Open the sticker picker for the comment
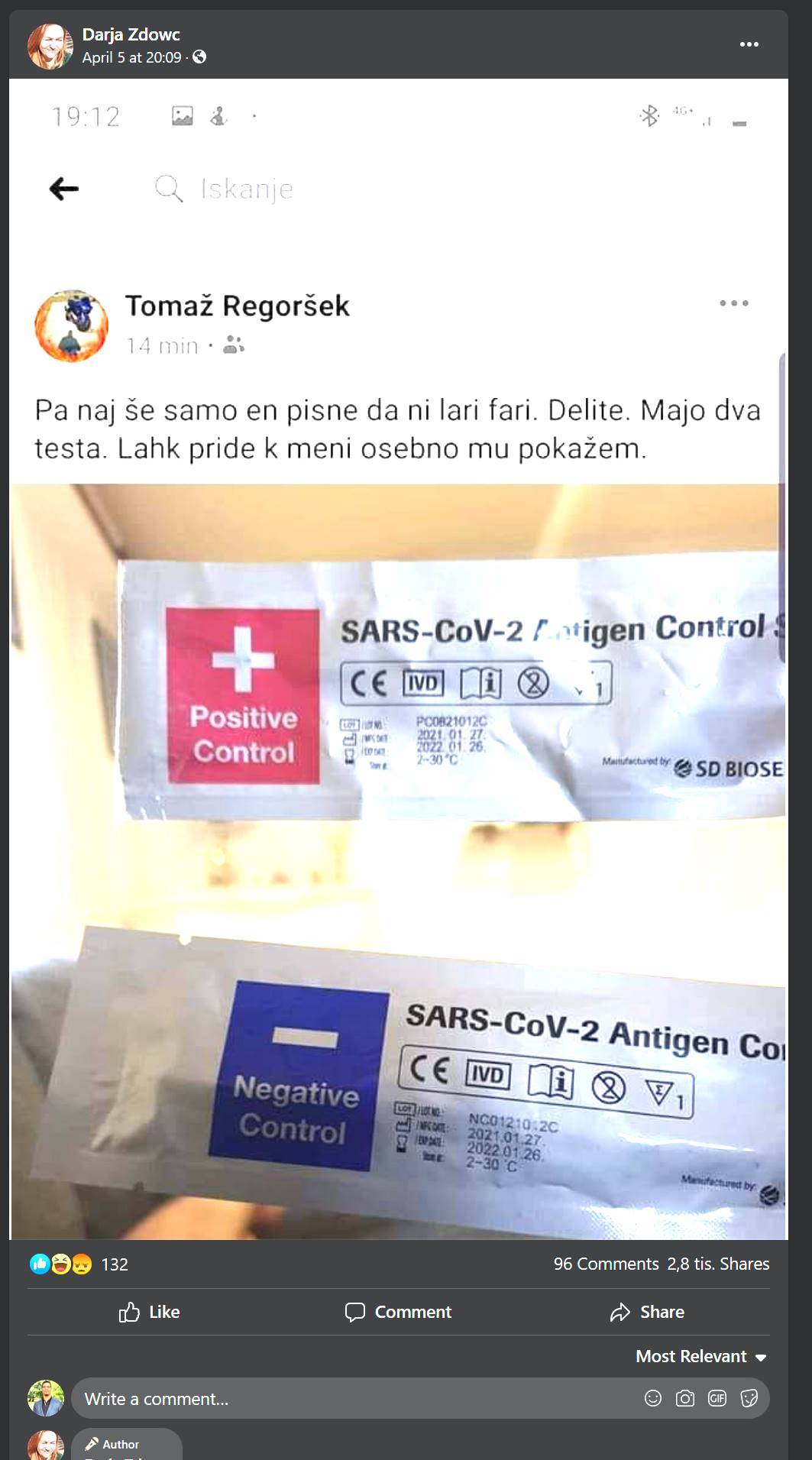The image size is (812, 1460). click(749, 1398)
